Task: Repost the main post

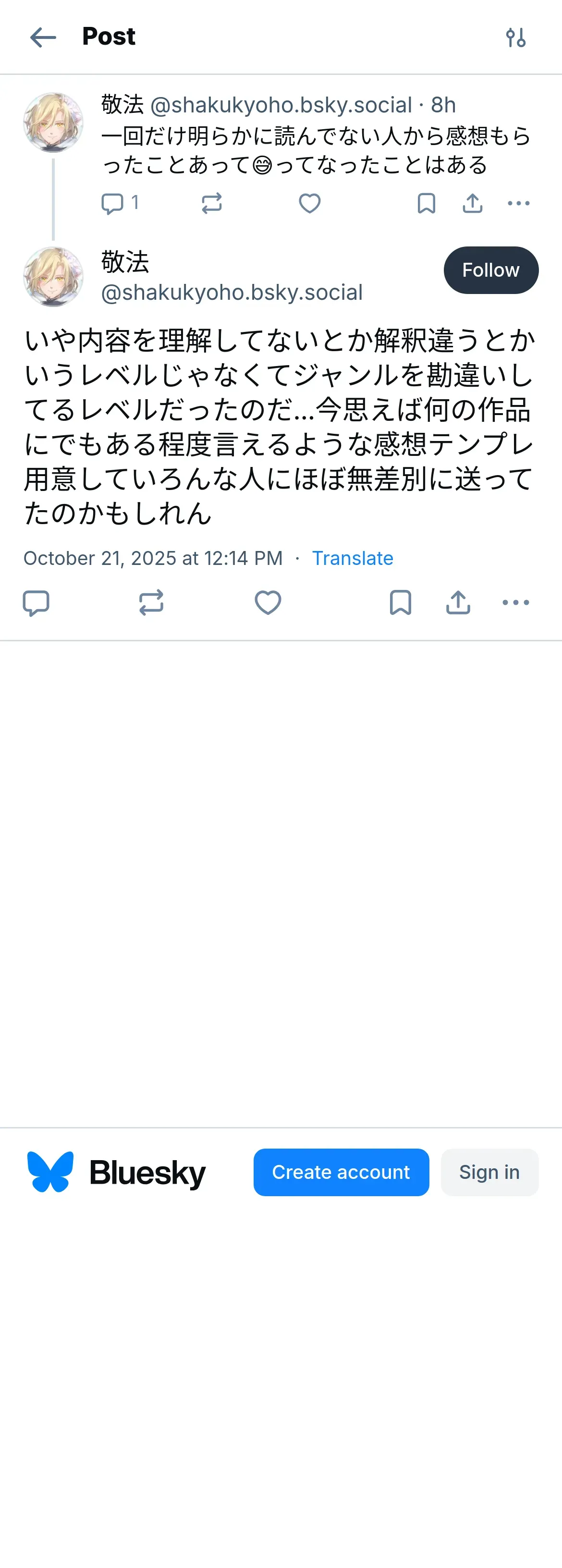Action: [151, 602]
